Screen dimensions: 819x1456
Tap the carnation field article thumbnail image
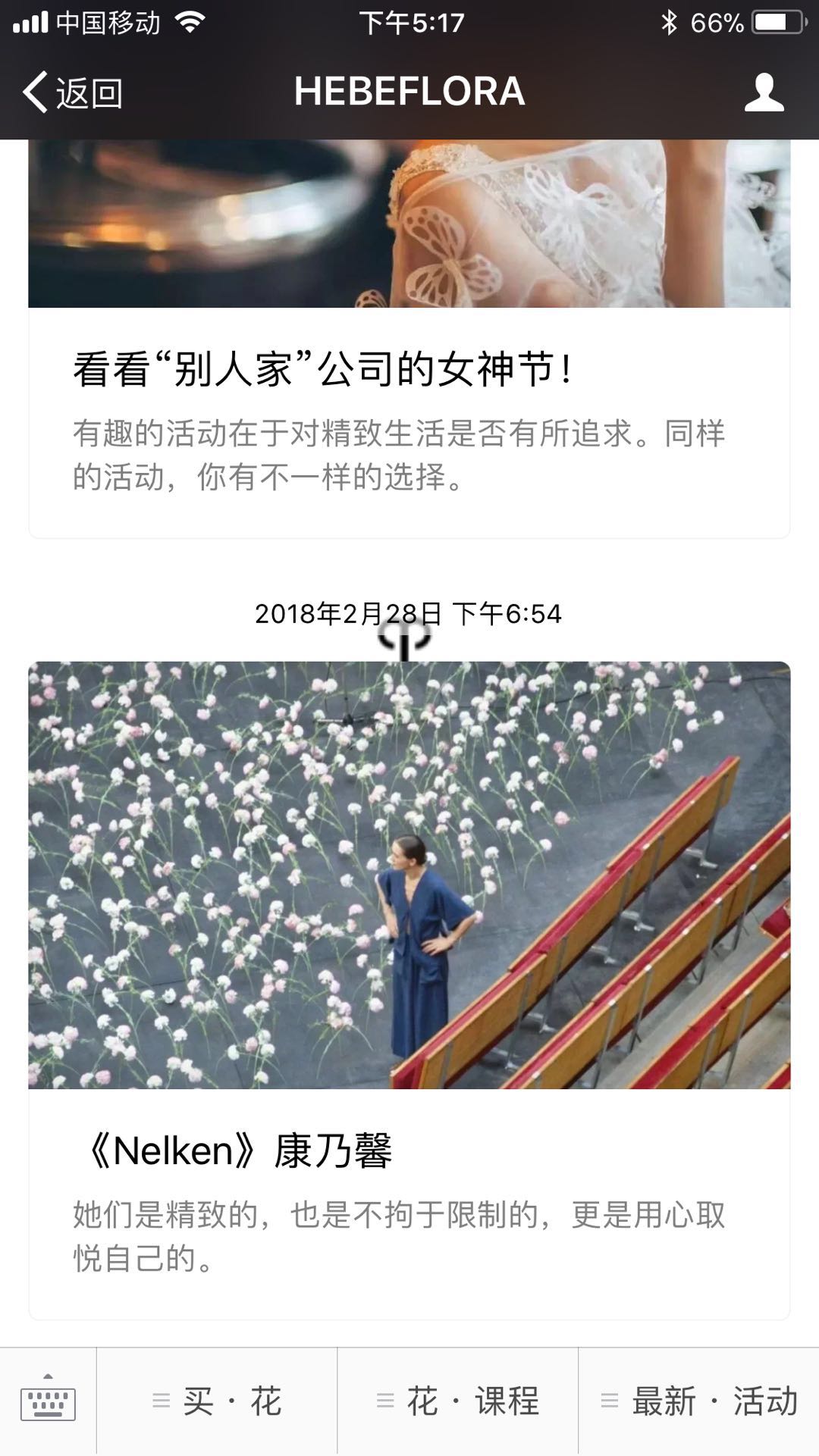409,875
